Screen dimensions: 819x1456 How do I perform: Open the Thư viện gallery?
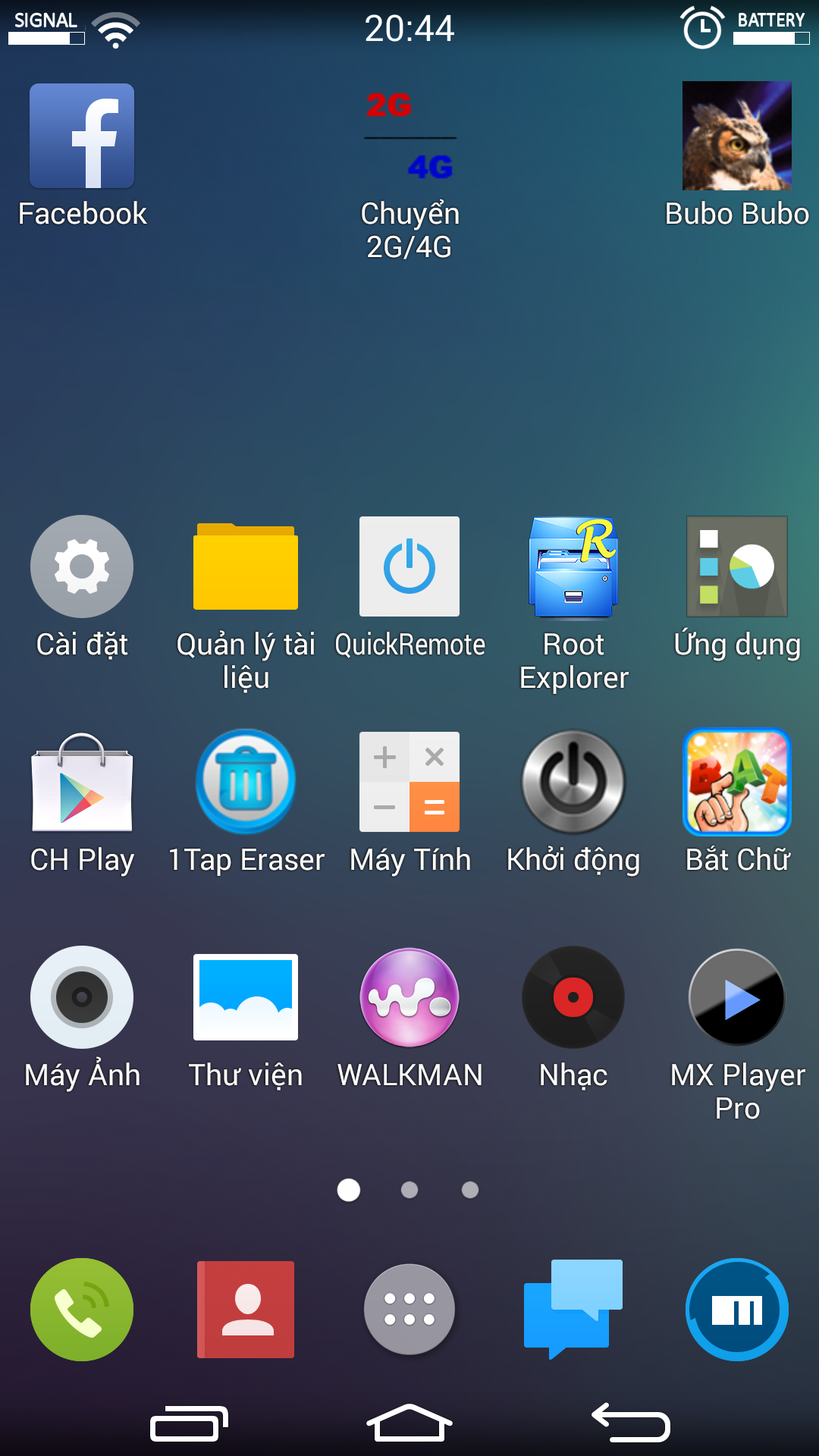[246, 997]
